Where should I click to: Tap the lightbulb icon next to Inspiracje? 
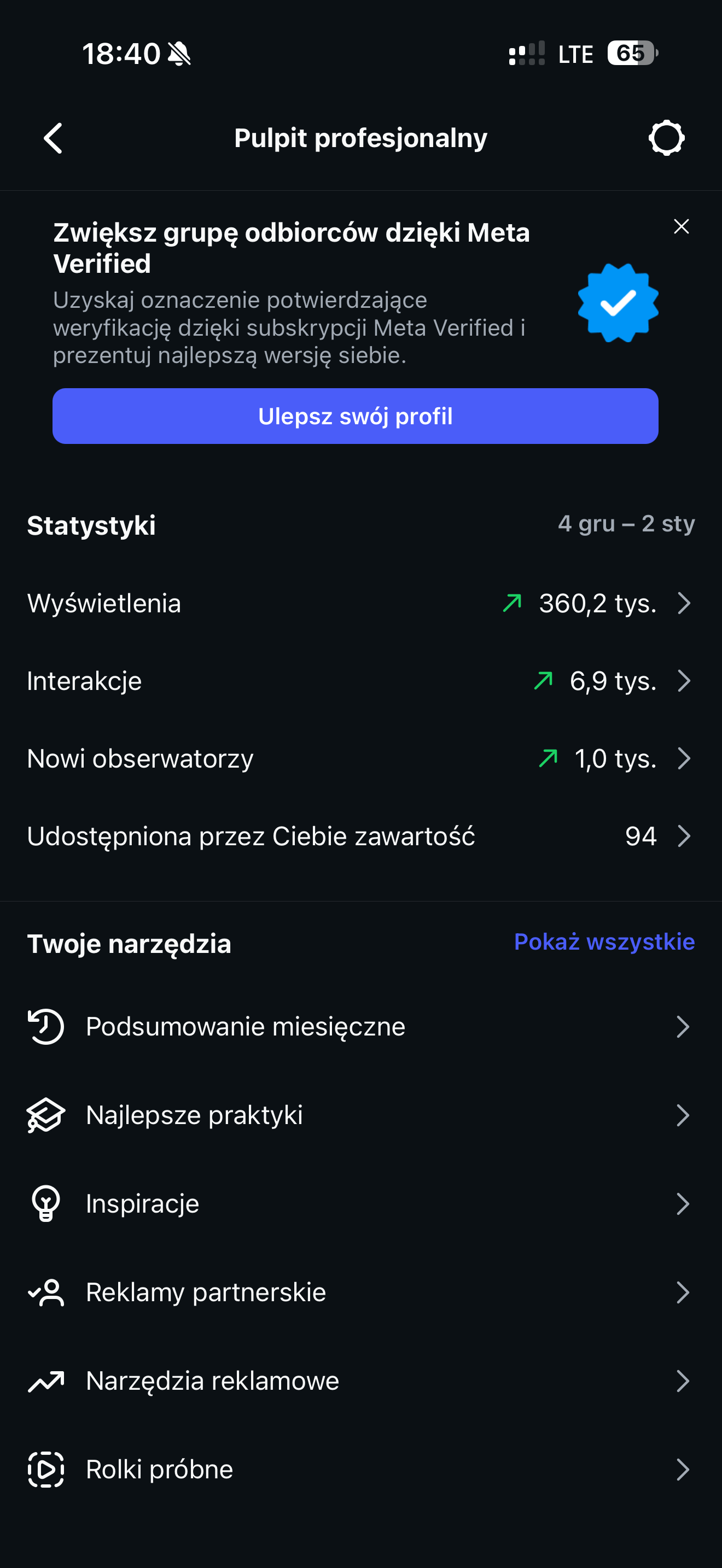click(45, 1203)
